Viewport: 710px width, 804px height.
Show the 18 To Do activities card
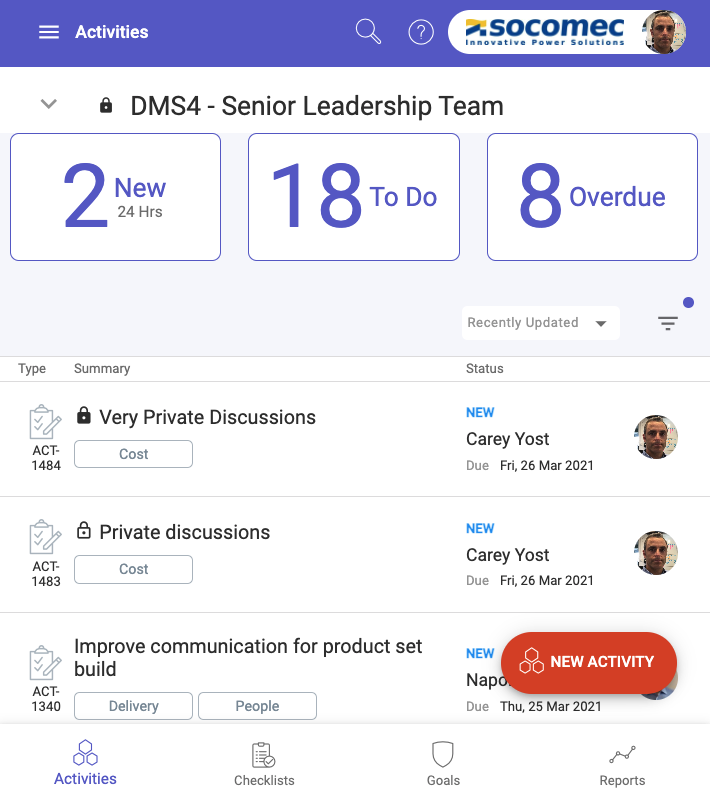[353, 197]
